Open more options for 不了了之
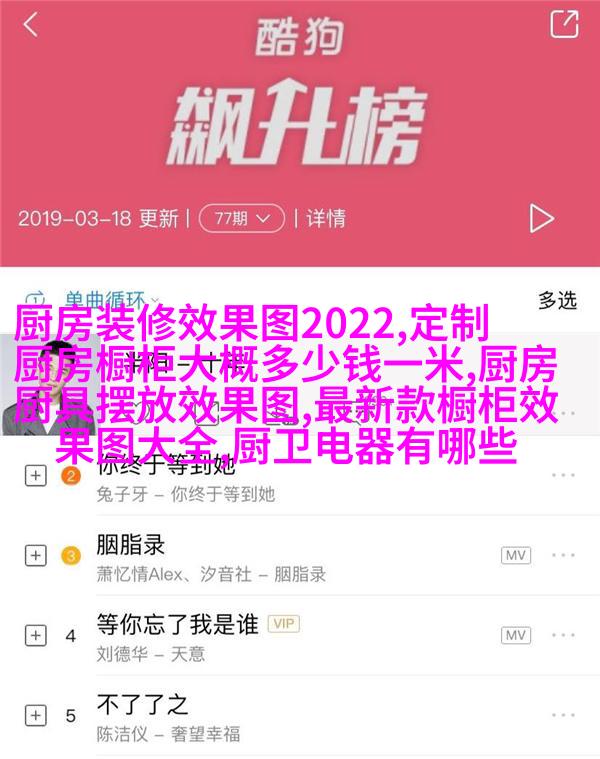Screen dimensions: 600x759 (x=564, y=715)
